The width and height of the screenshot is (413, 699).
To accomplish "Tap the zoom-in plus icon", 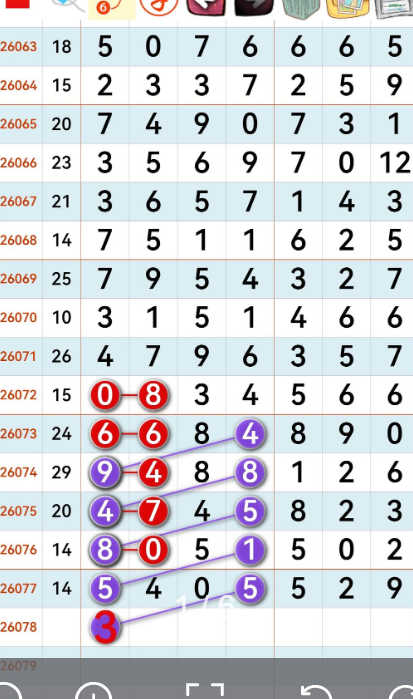I will click(x=94, y=692).
